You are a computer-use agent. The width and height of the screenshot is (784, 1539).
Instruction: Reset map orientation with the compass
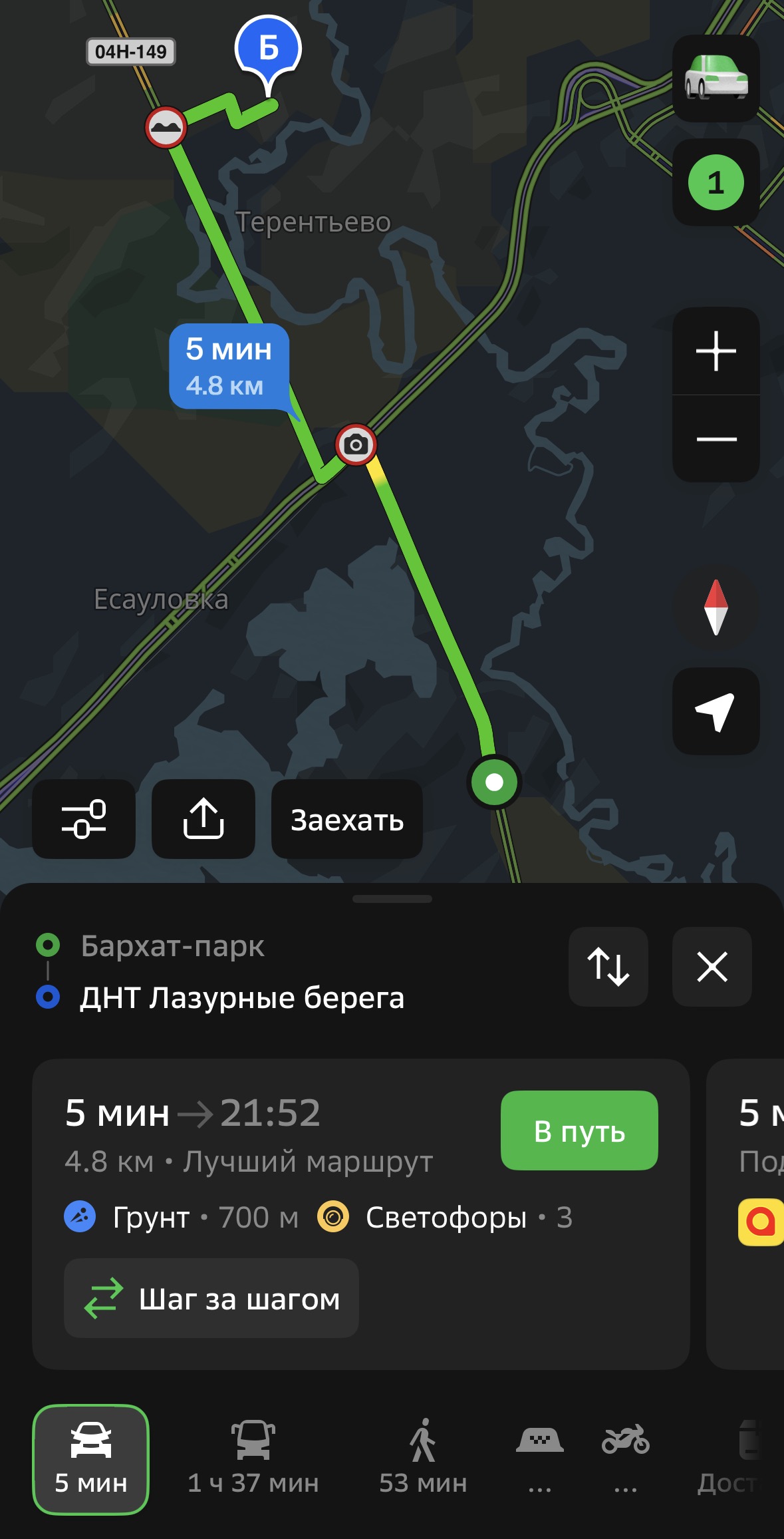pos(716,607)
